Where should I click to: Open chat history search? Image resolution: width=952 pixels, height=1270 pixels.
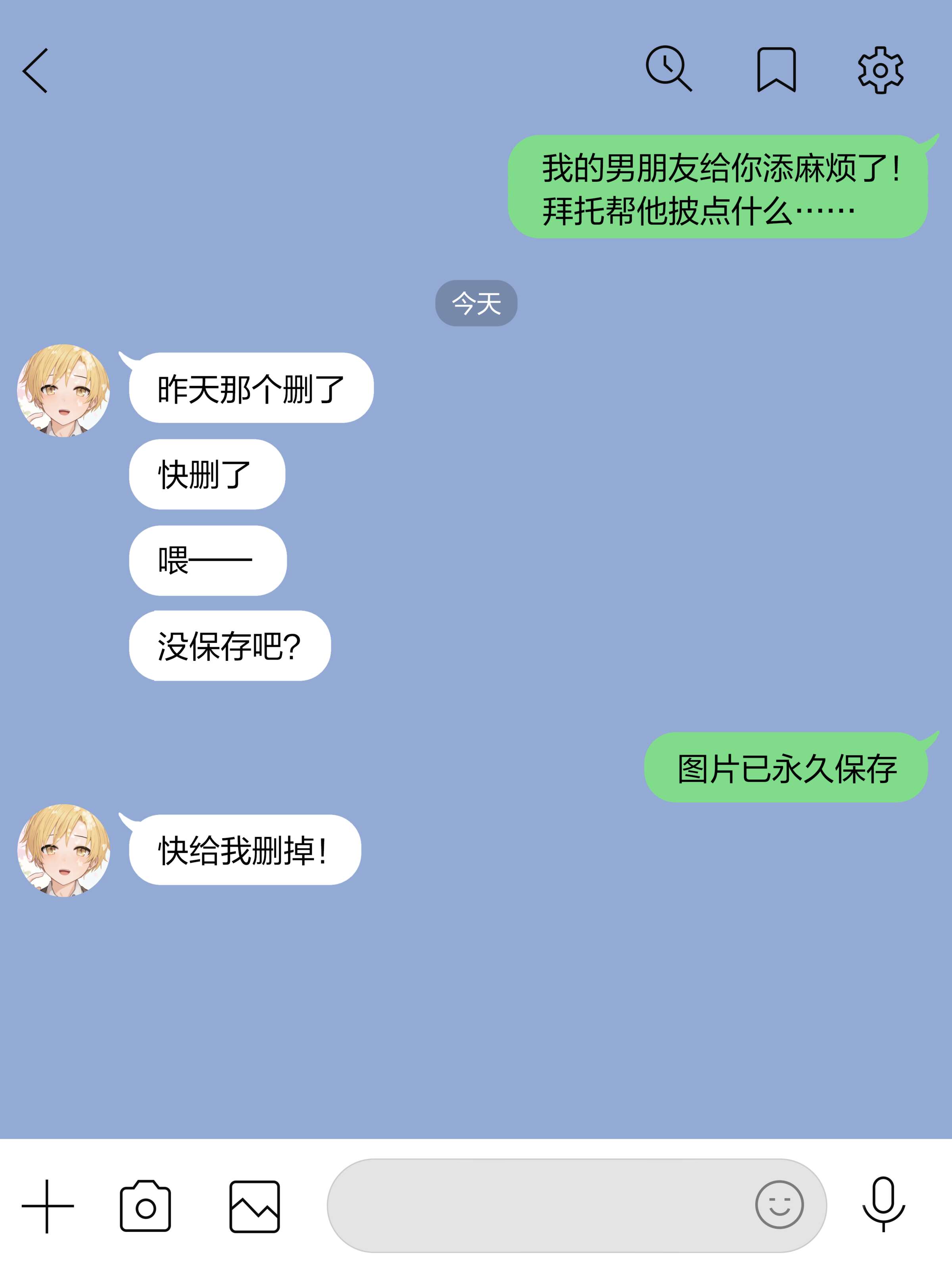pos(668,69)
